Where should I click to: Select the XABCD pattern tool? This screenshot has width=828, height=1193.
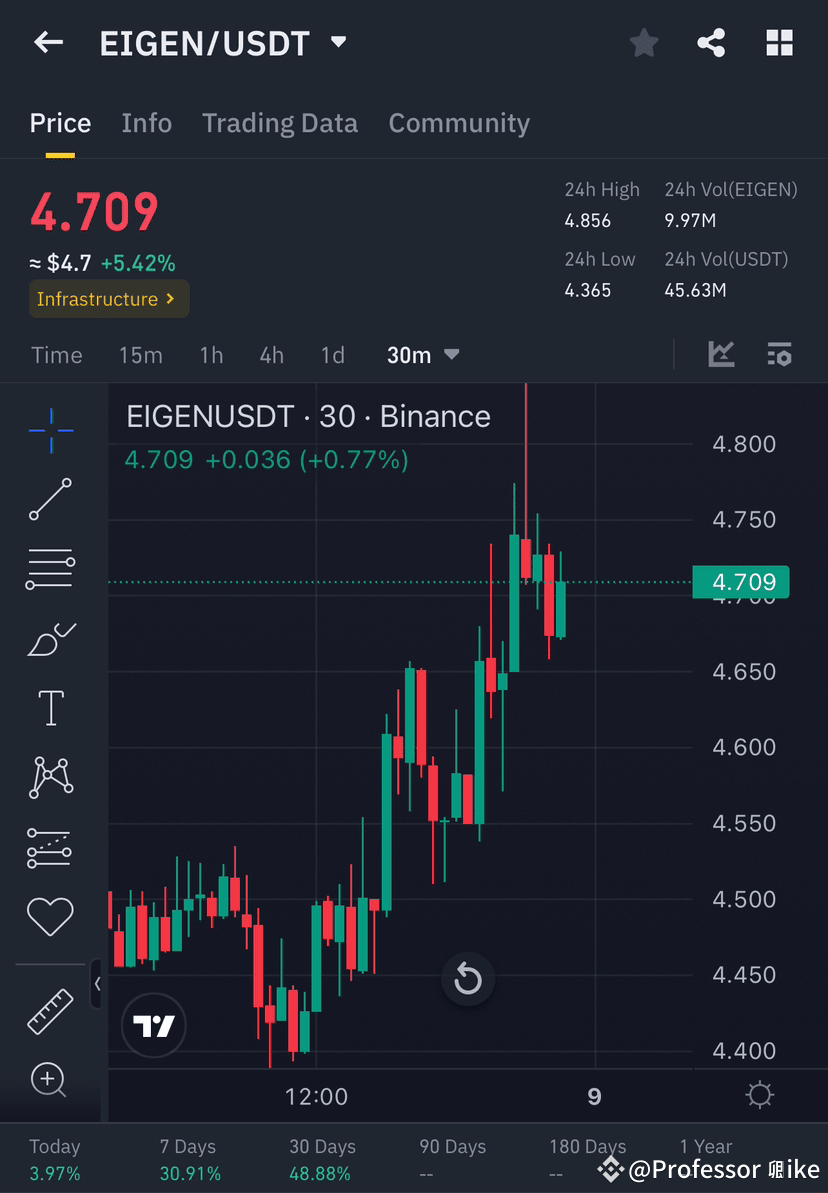[x=50, y=777]
